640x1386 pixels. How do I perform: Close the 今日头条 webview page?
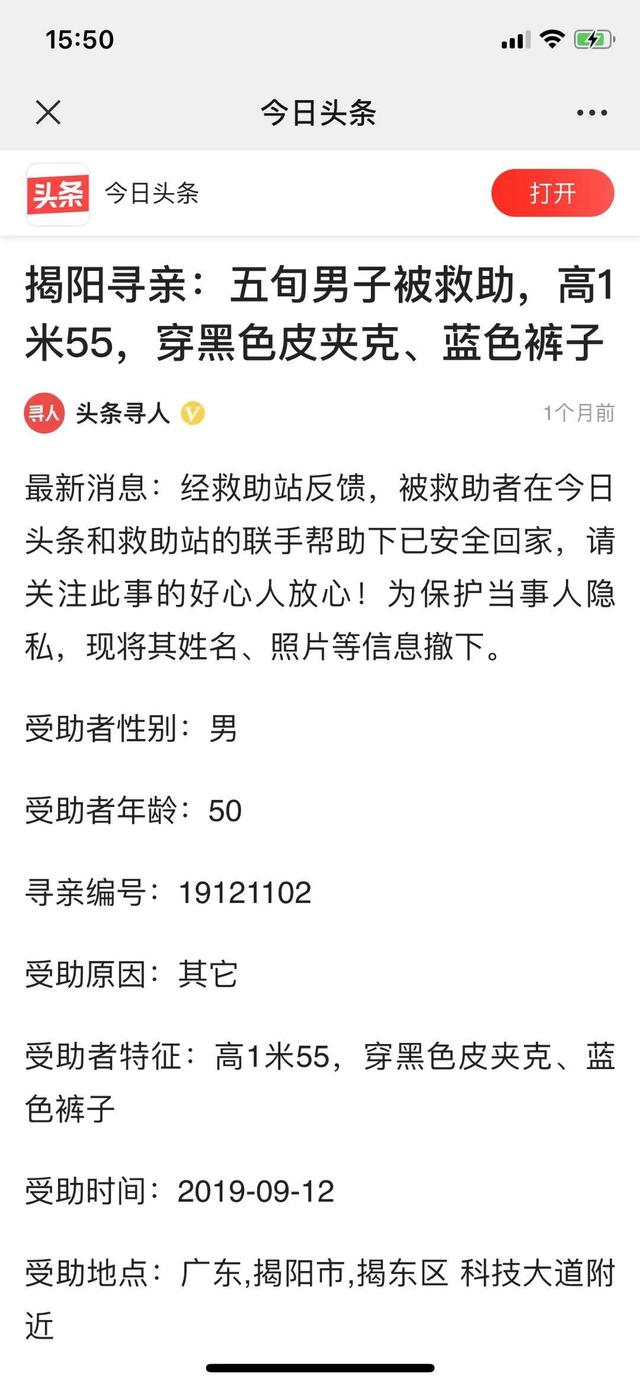tap(48, 113)
